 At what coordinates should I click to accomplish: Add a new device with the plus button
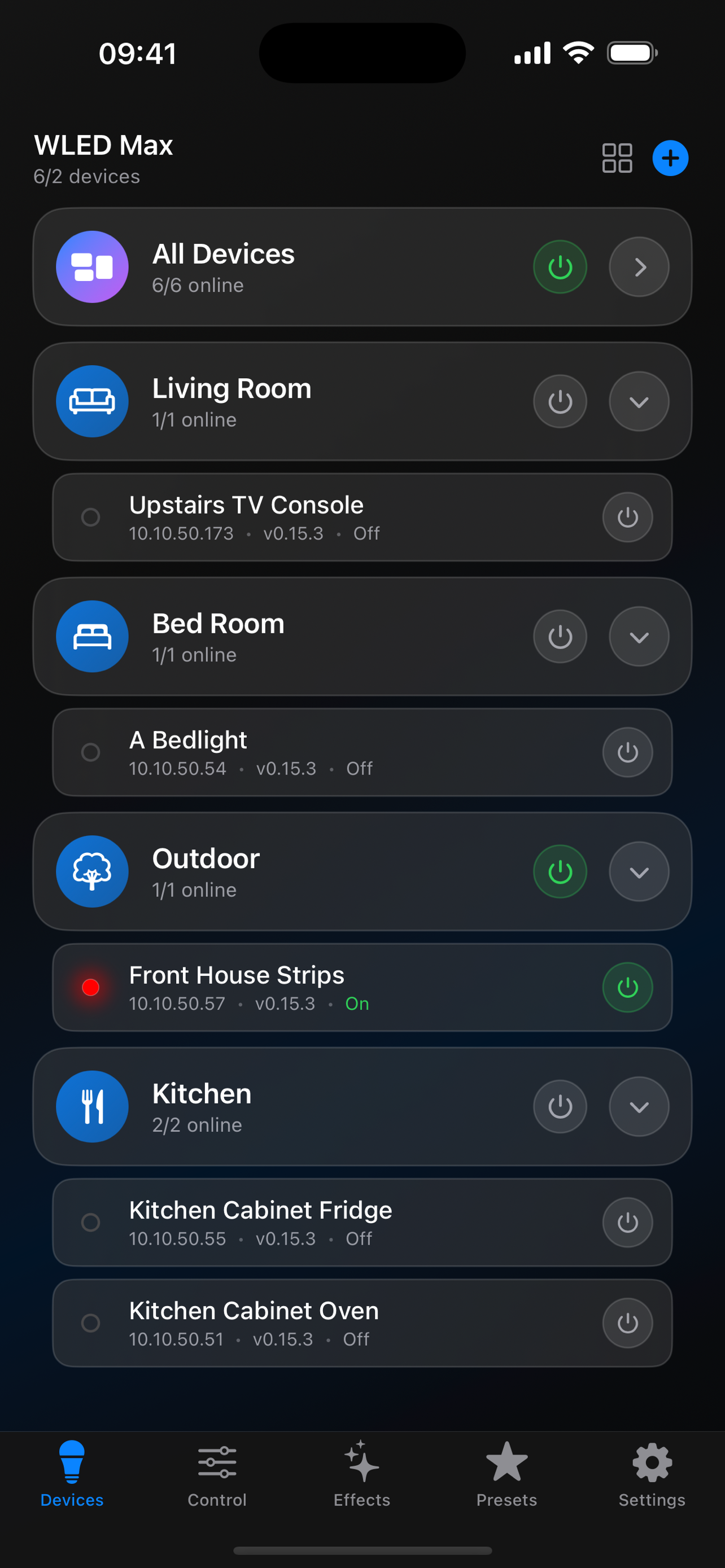(x=670, y=157)
